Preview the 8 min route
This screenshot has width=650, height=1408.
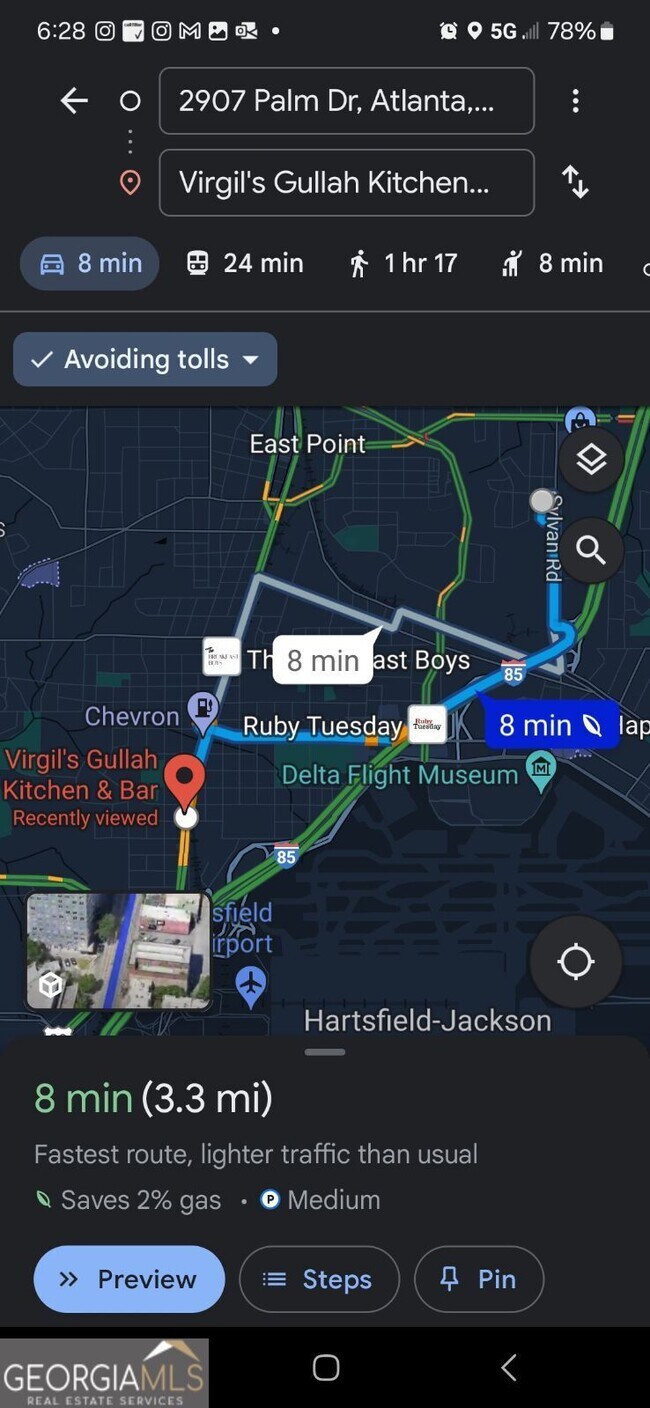[129, 1279]
